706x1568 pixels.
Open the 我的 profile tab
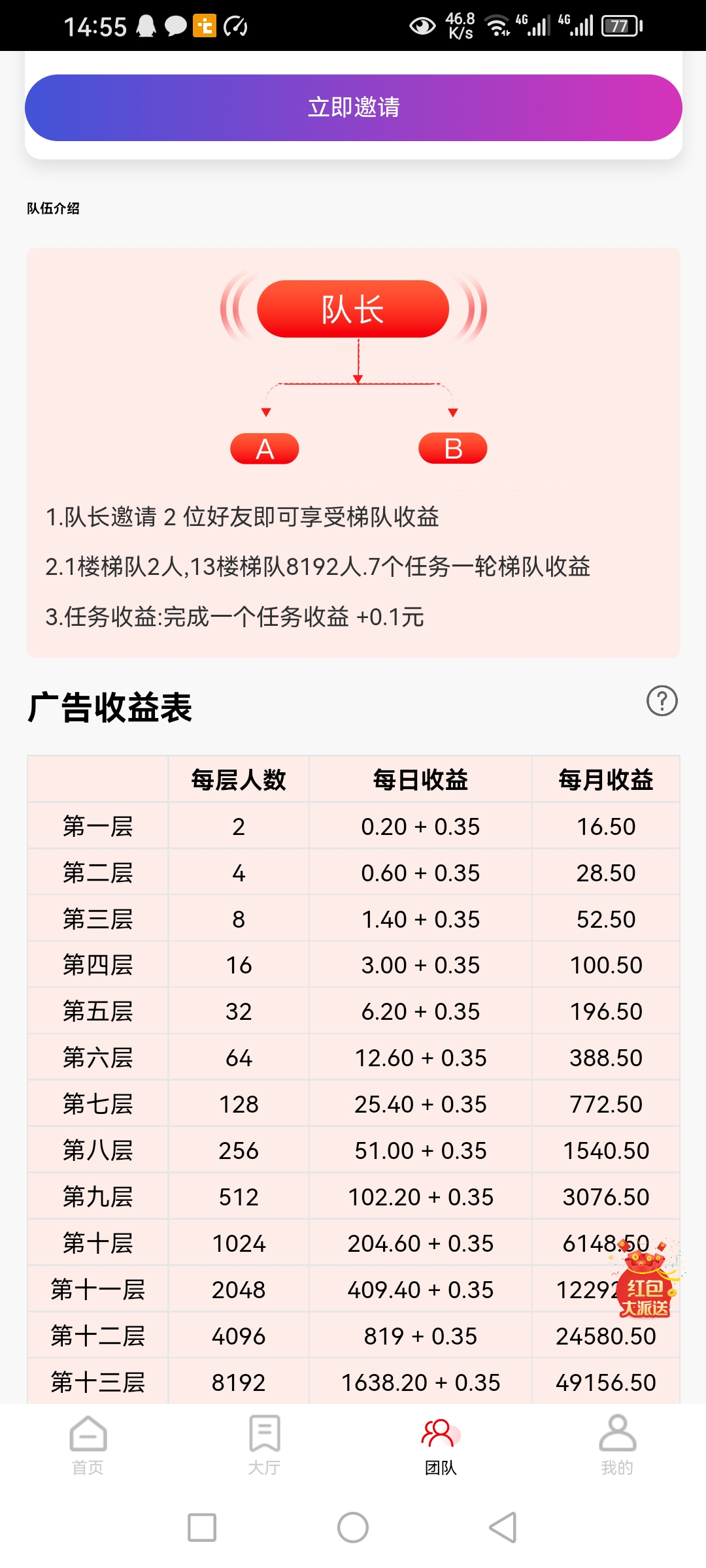[618, 1445]
